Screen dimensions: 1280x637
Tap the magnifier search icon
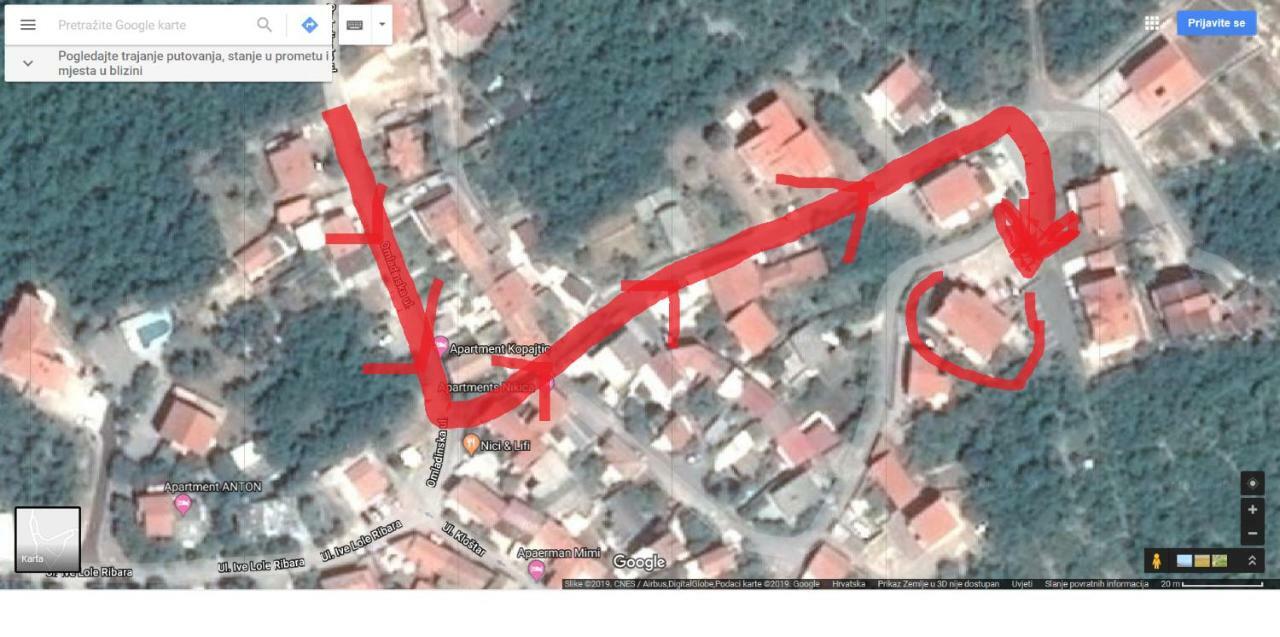264,25
